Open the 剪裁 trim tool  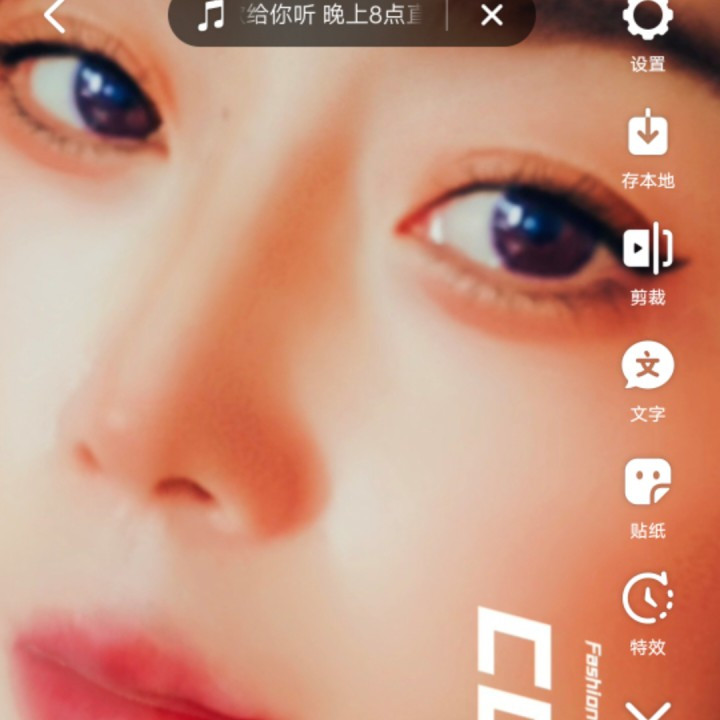[x=648, y=262]
